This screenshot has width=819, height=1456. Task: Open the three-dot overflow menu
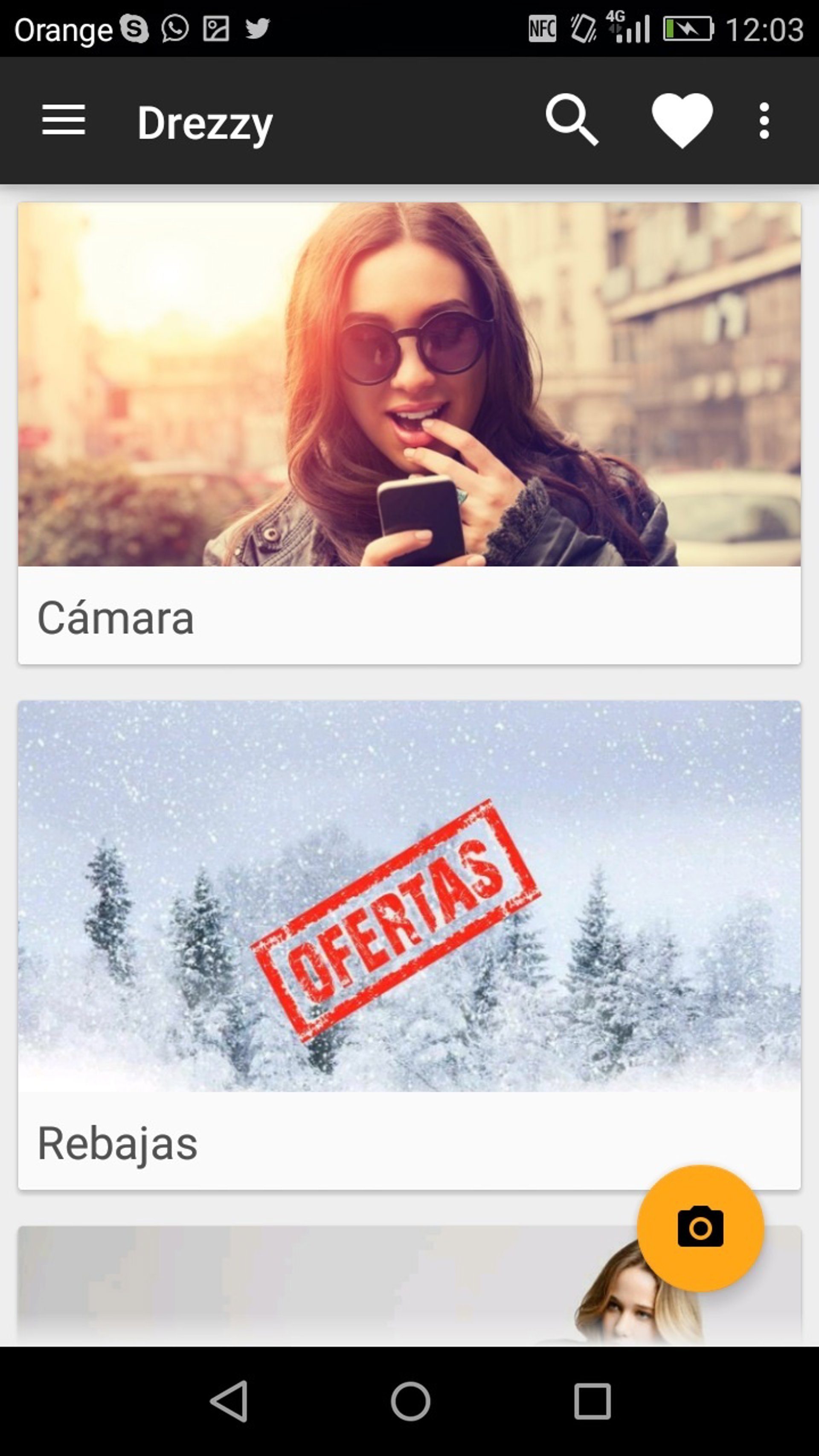click(764, 120)
